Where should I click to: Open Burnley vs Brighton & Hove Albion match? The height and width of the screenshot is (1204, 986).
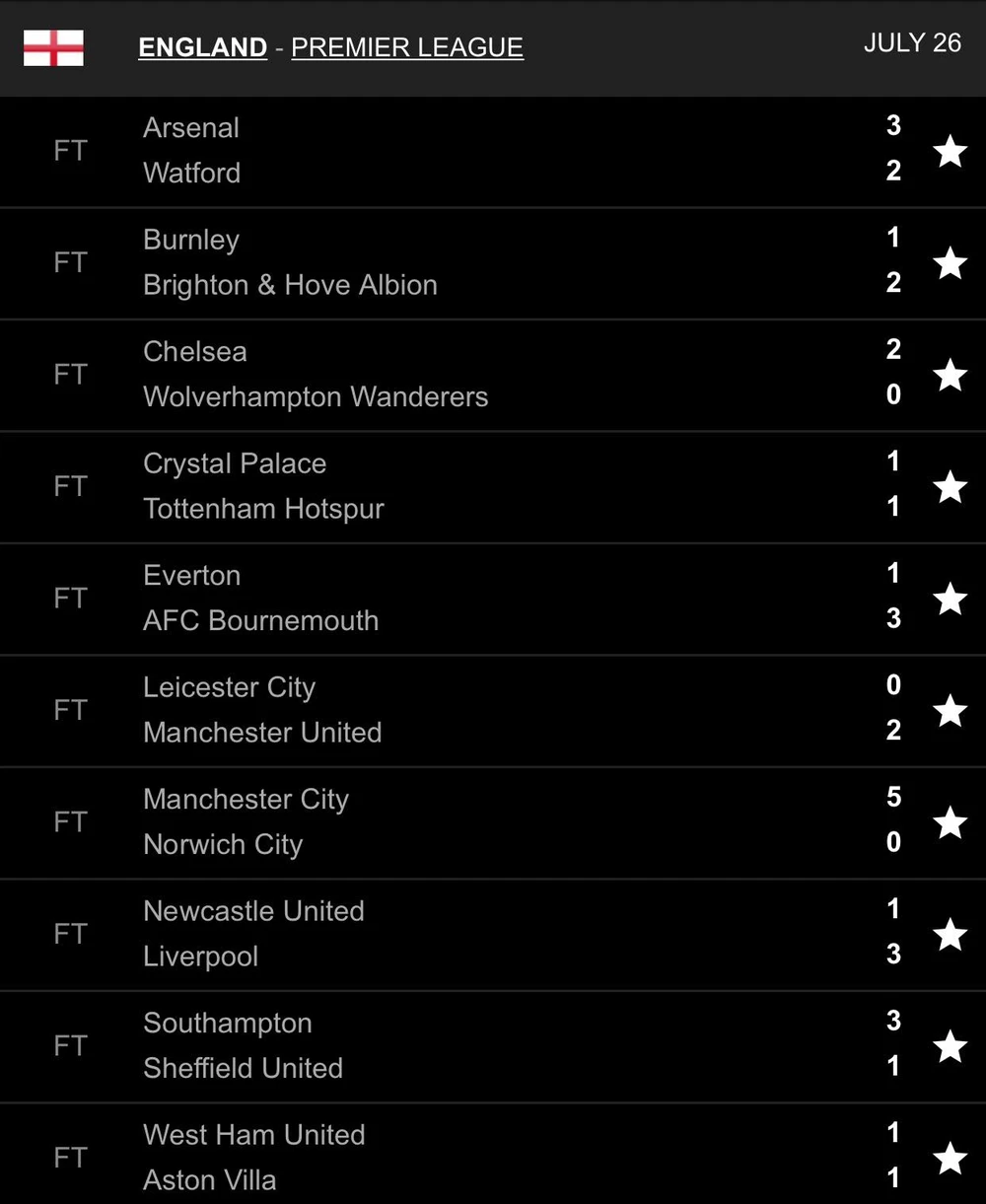444,262
